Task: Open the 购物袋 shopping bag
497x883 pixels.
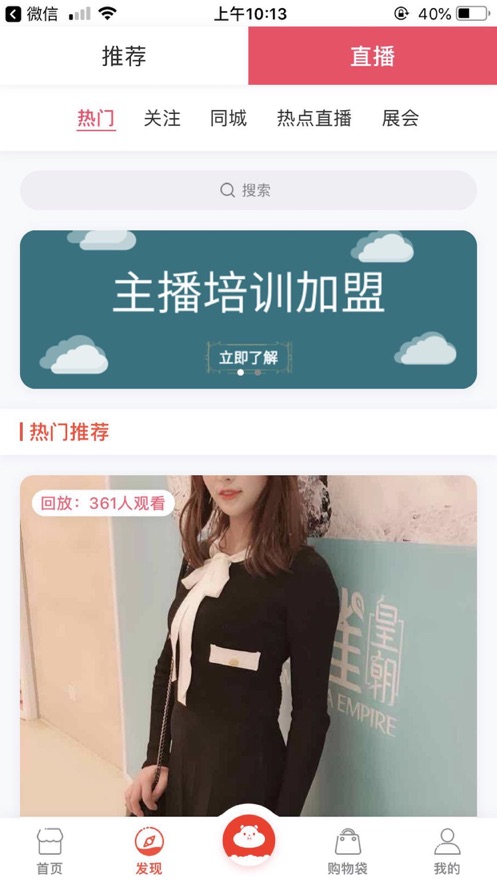Action: point(347,851)
